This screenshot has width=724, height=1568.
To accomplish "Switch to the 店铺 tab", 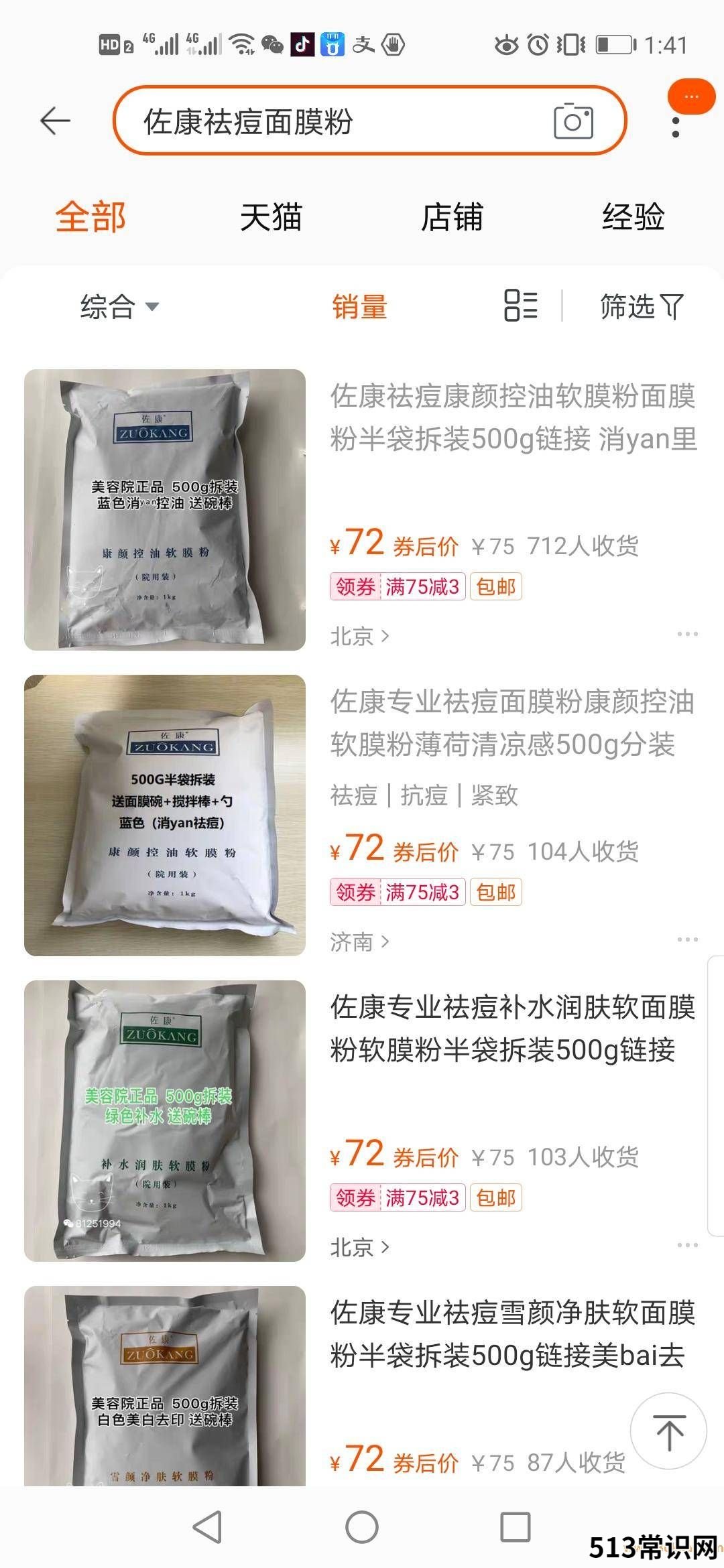I will point(451,218).
